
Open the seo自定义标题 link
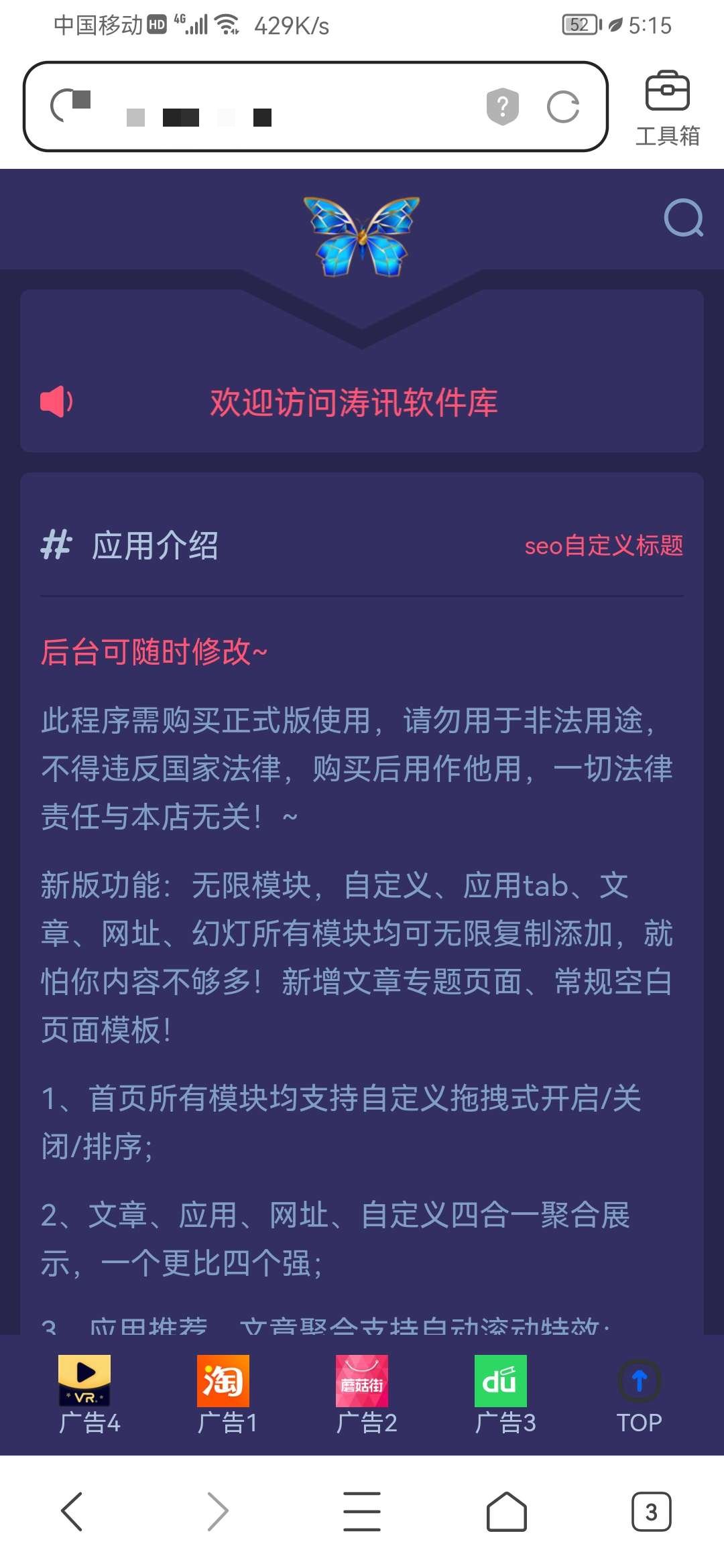[603, 545]
